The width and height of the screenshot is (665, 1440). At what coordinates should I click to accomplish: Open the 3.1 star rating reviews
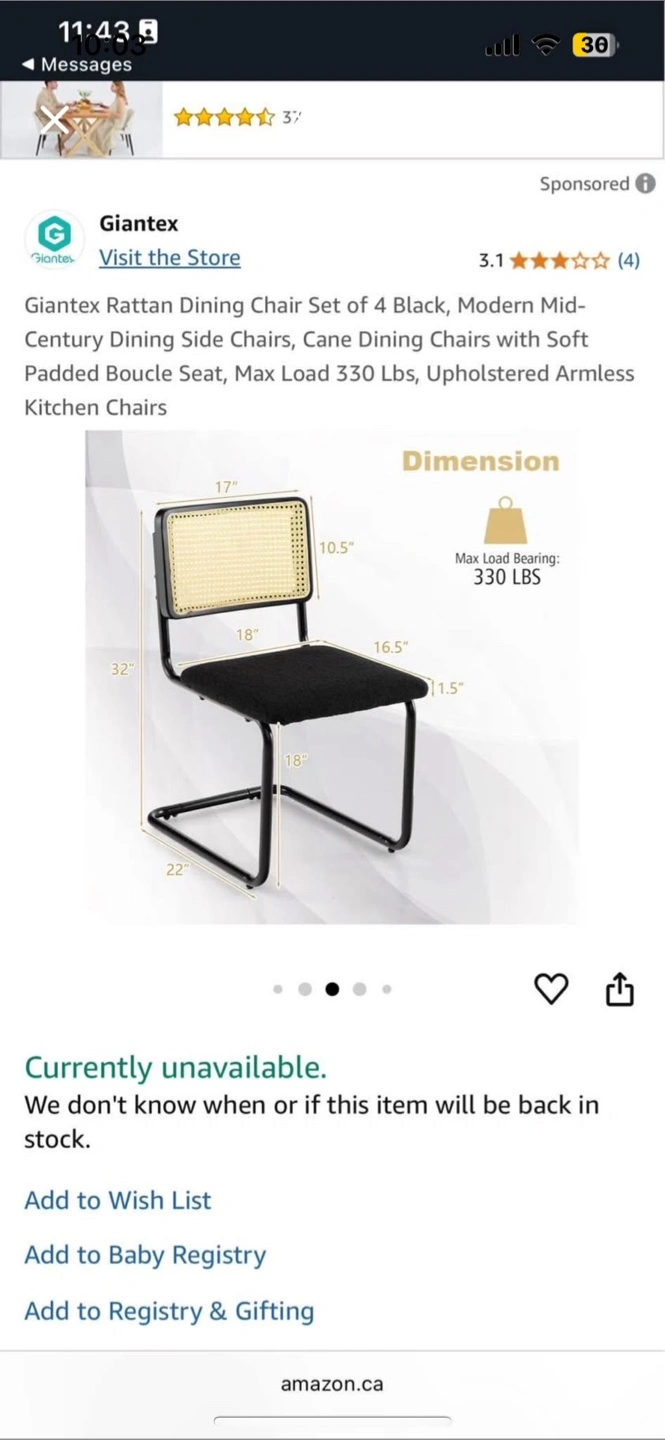click(558, 261)
